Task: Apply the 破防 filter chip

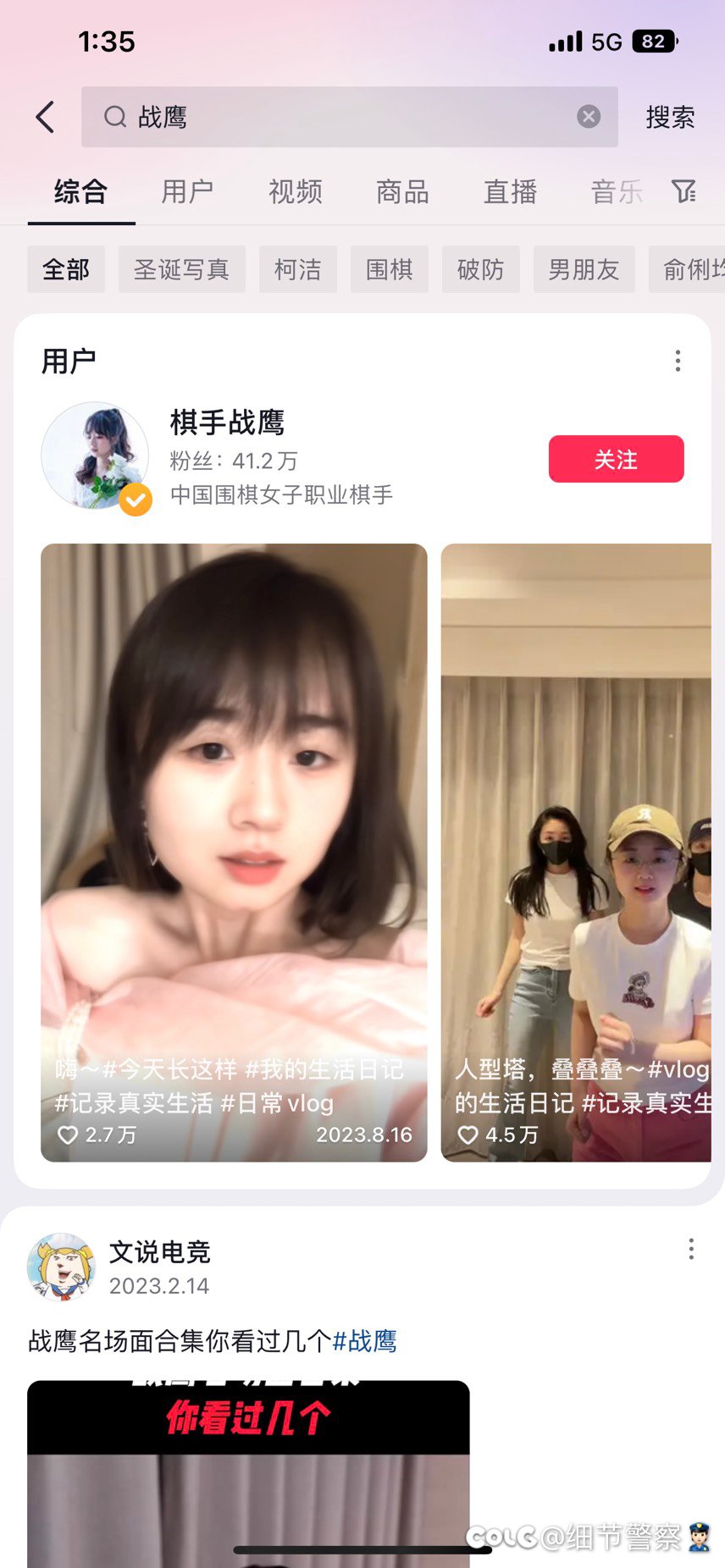Action: click(x=480, y=269)
